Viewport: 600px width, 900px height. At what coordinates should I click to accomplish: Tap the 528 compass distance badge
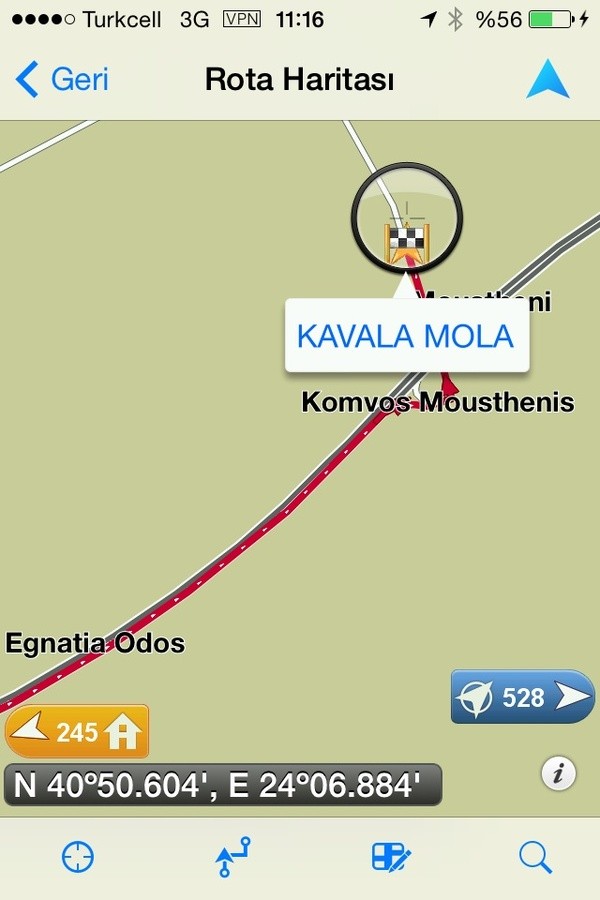pos(522,697)
